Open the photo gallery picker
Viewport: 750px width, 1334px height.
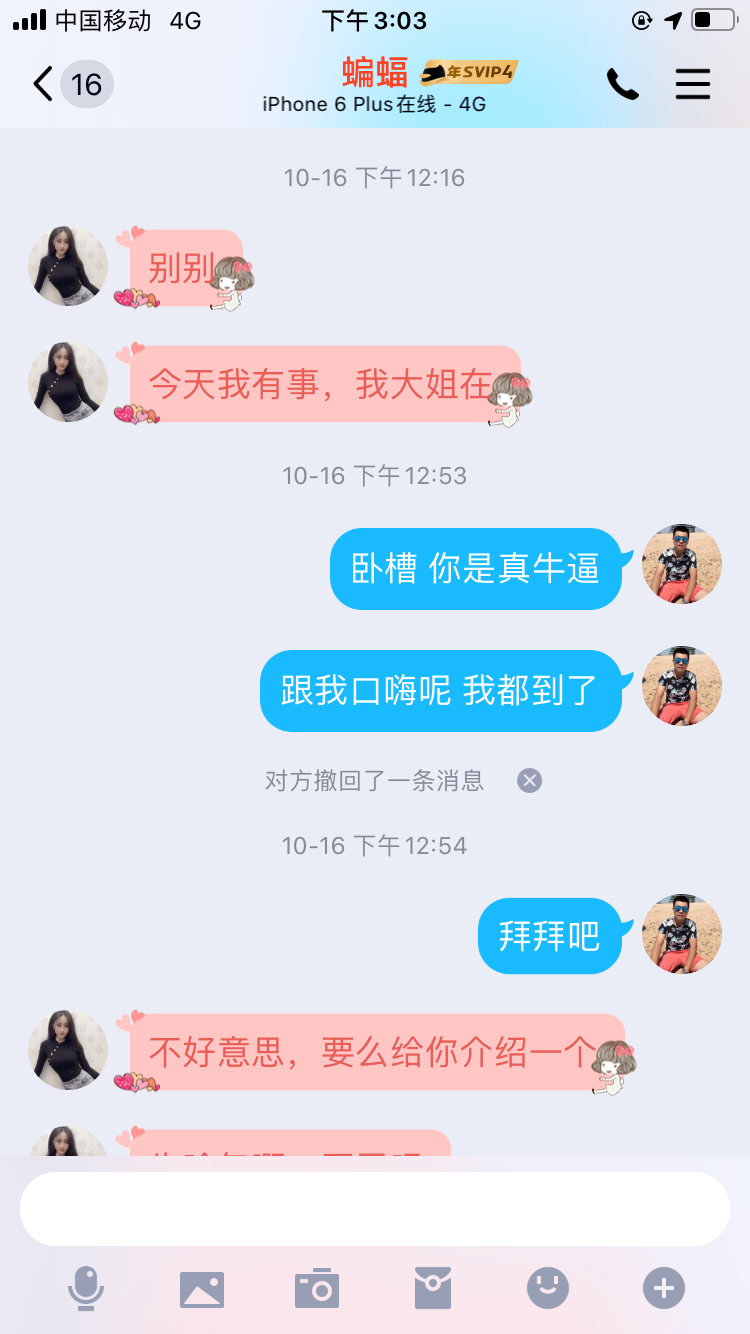pyautogui.click(x=202, y=1288)
